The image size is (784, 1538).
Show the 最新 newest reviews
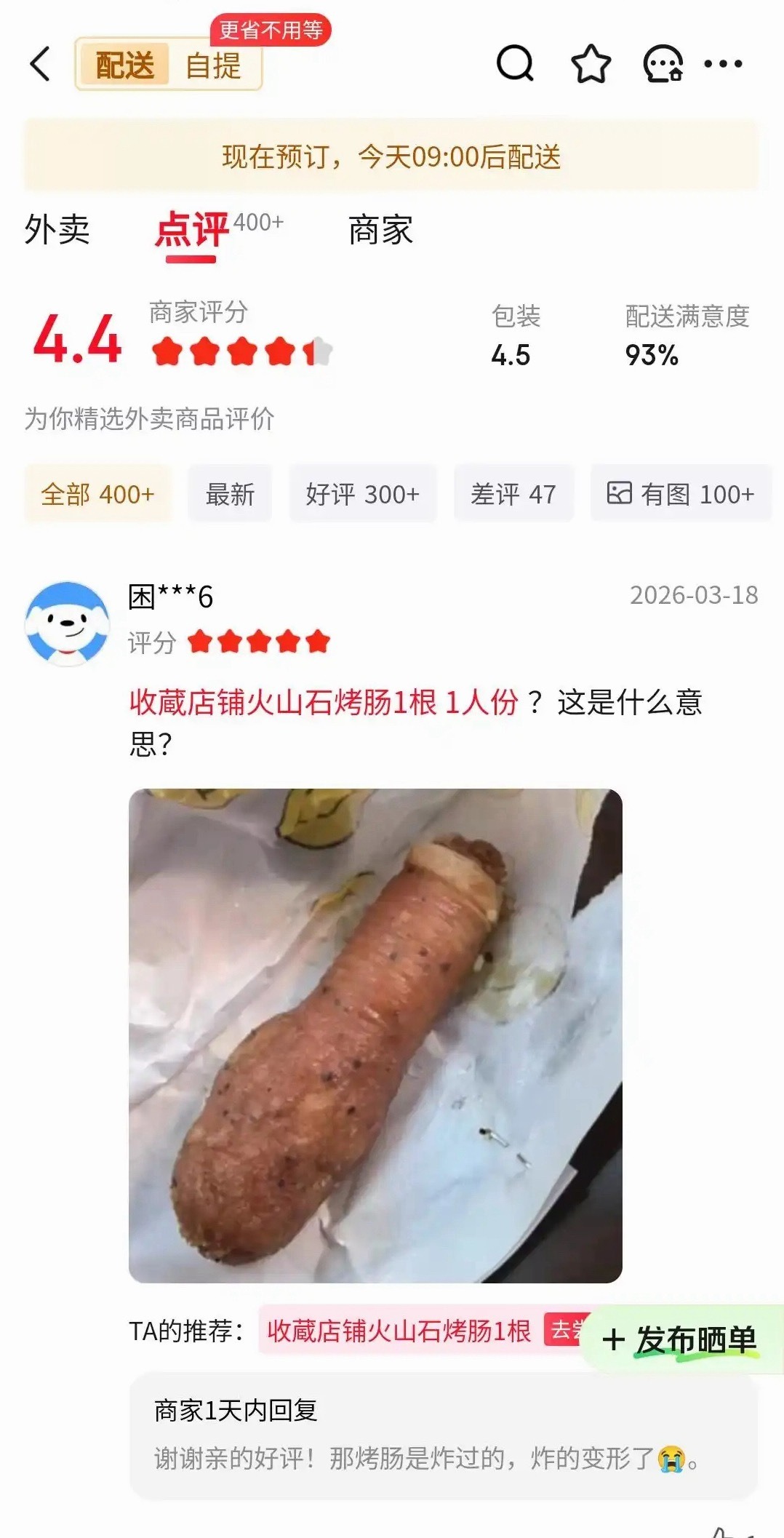pyautogui.click(x=230, y=495)
